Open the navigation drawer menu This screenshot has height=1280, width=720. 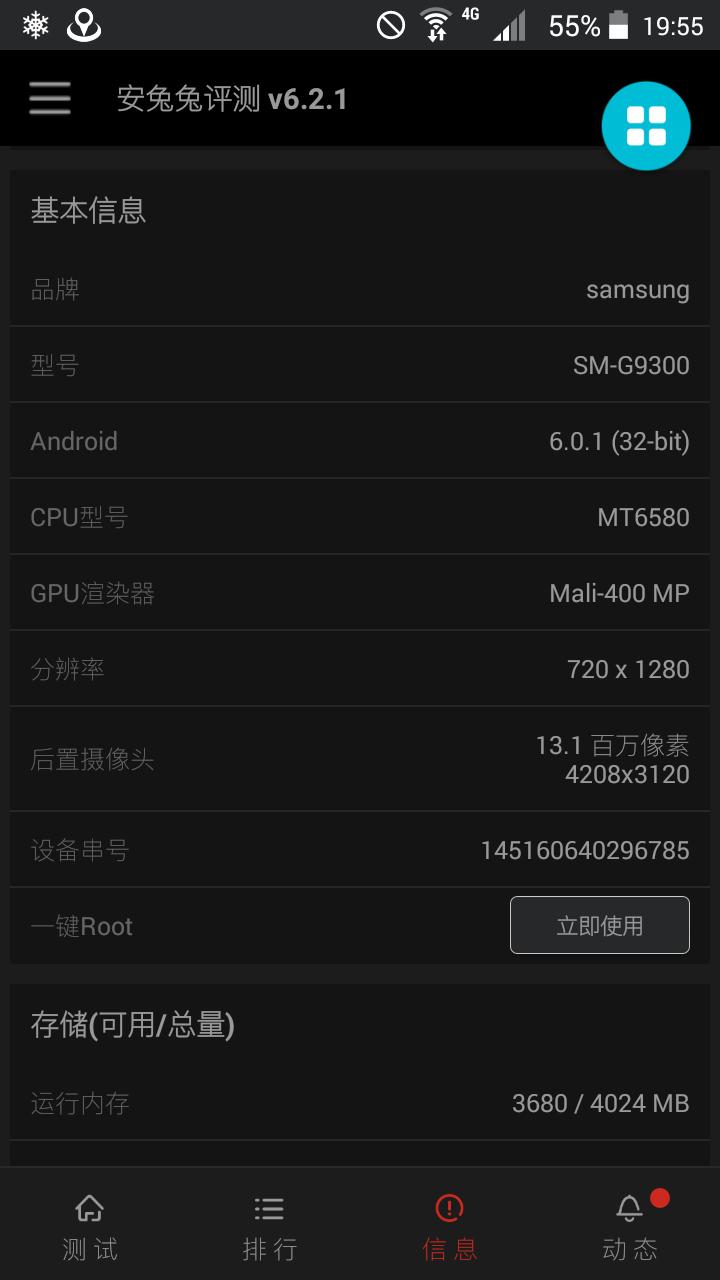point(49,99)
